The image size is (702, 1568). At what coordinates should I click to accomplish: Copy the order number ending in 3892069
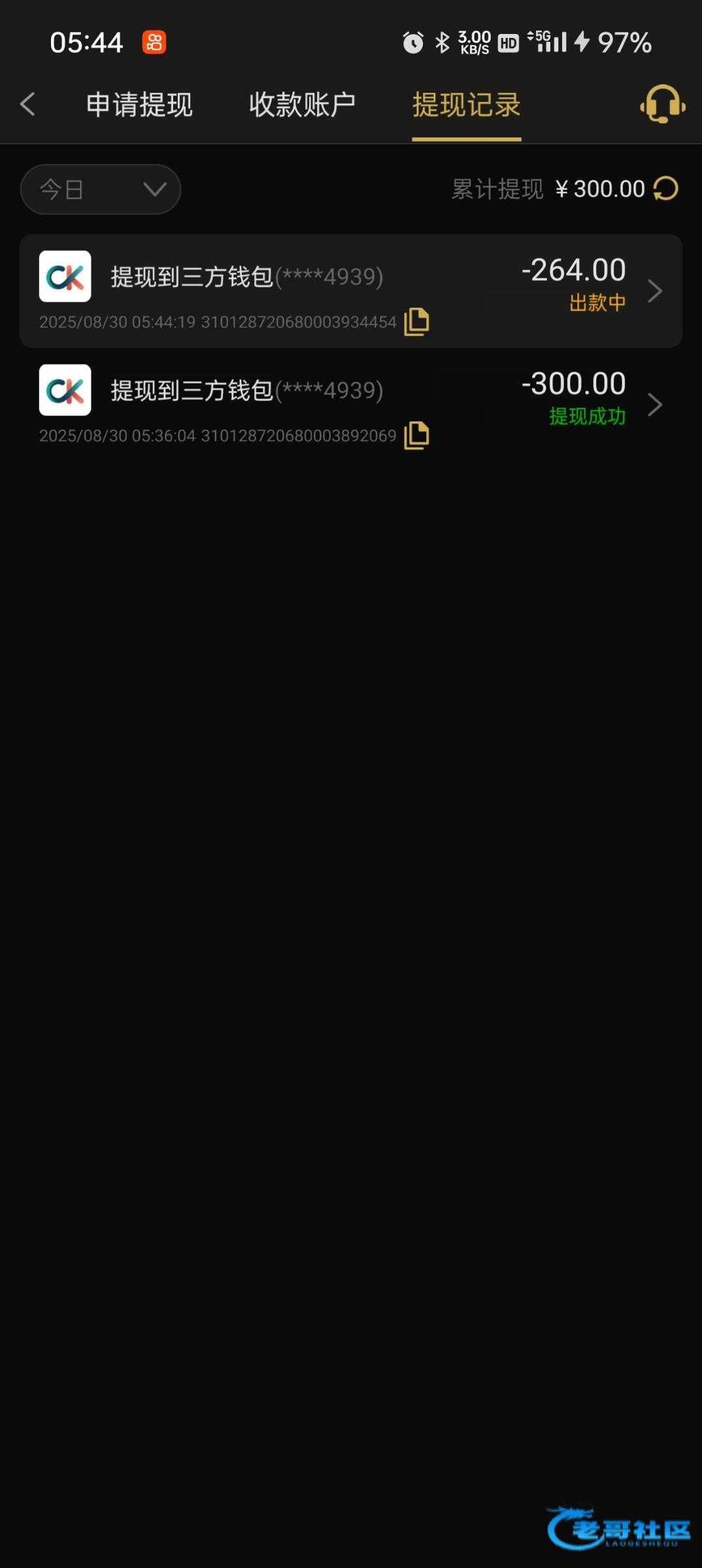[416, 435]
